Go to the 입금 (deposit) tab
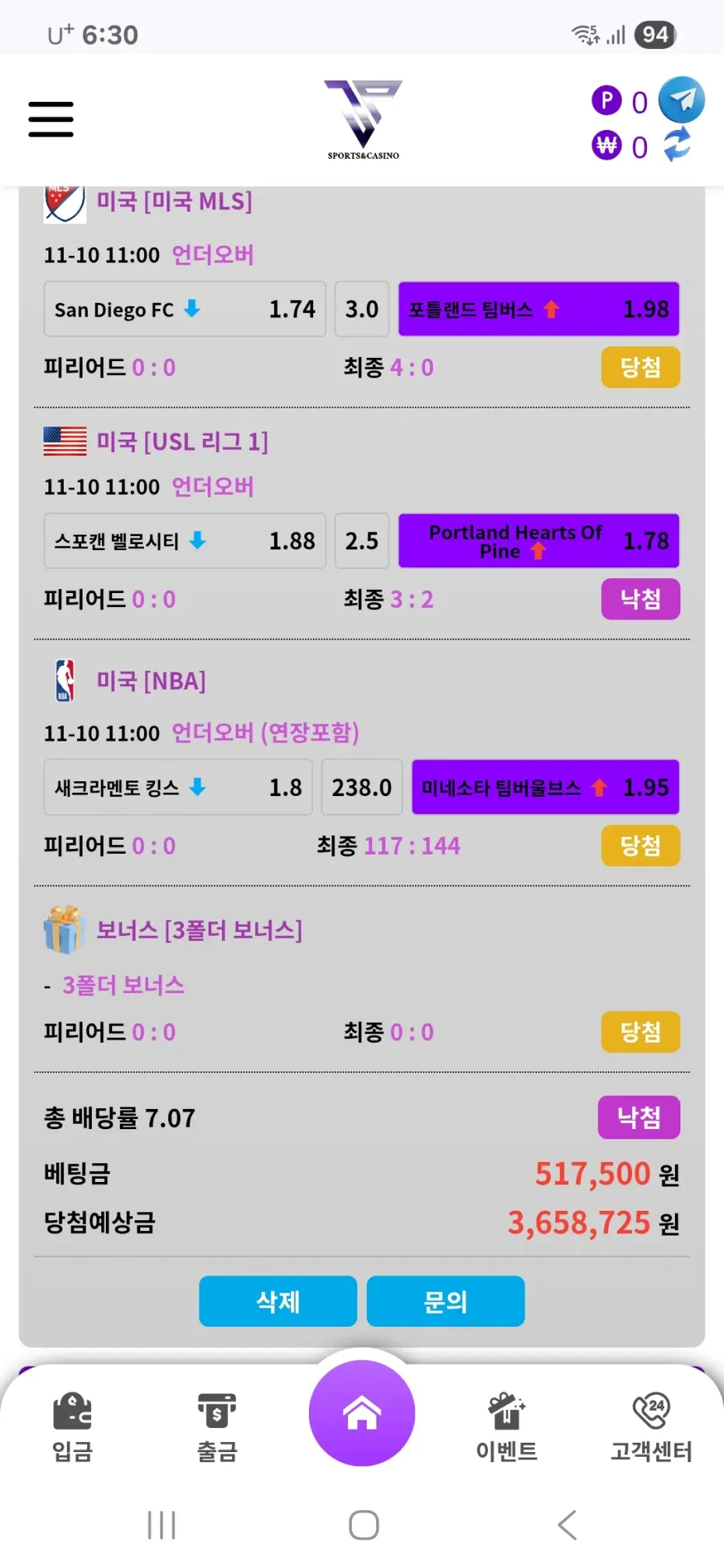 click(x=72, y=1426)
